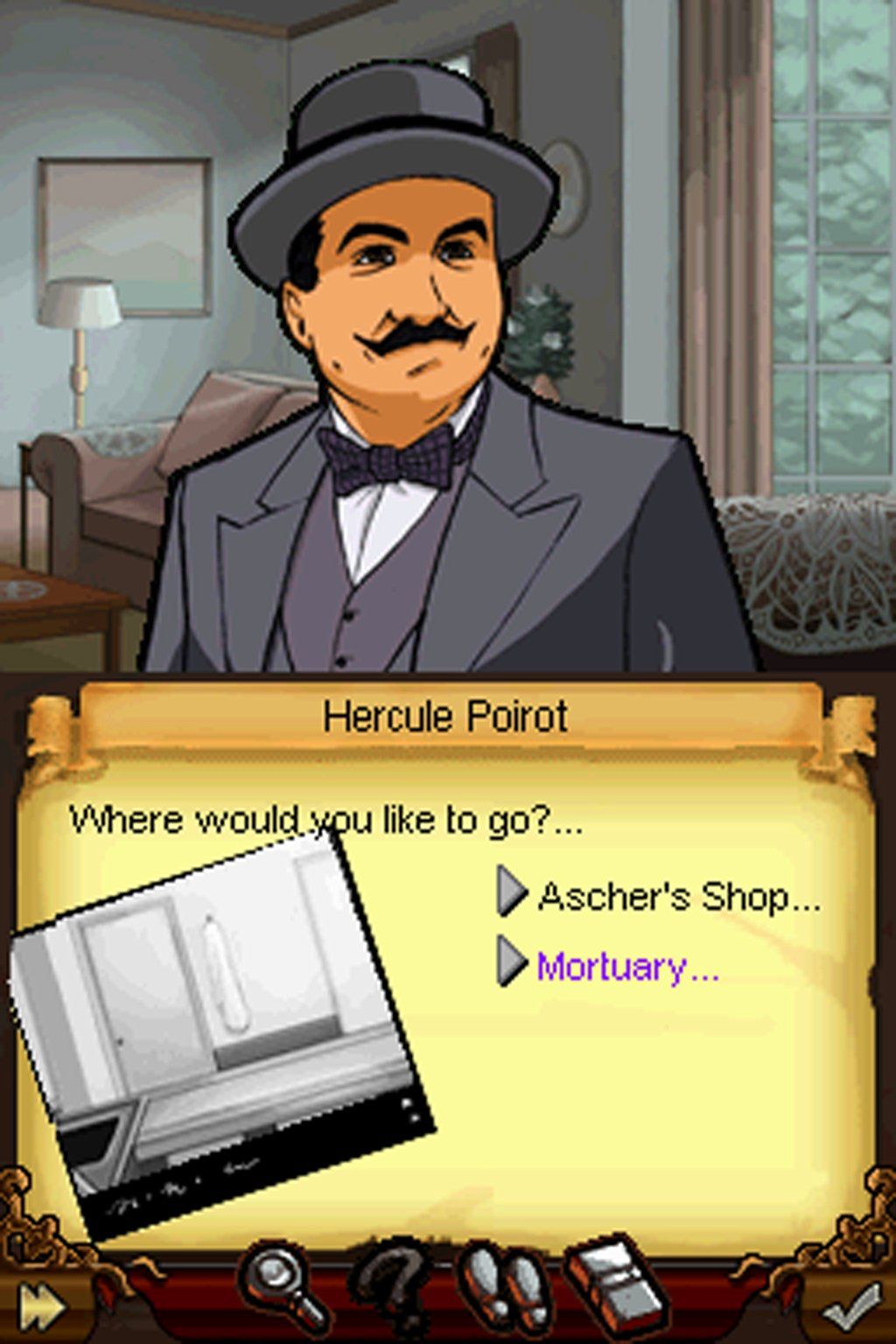The width and height of the screenshot is (896, 1344).
Task: Choose the Mortuary destination
Action: [626, 967]
